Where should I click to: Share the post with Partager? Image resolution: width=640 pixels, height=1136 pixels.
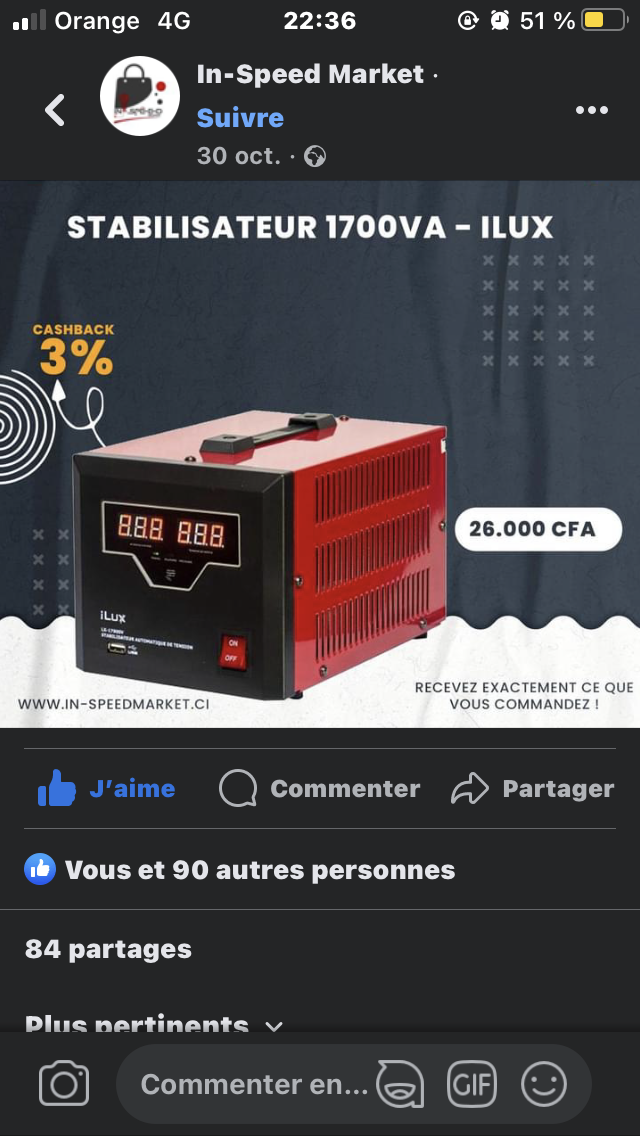point(533,788)
